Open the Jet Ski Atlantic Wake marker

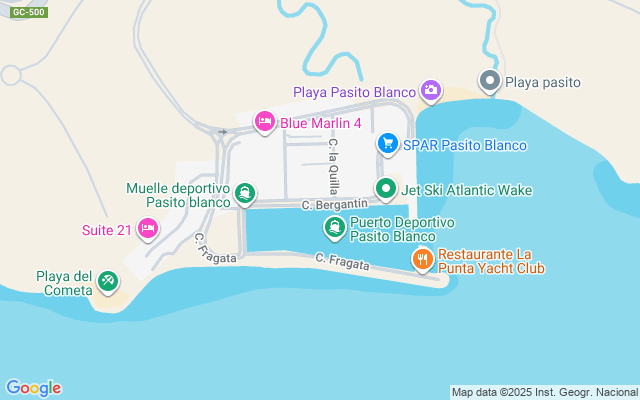386,188
